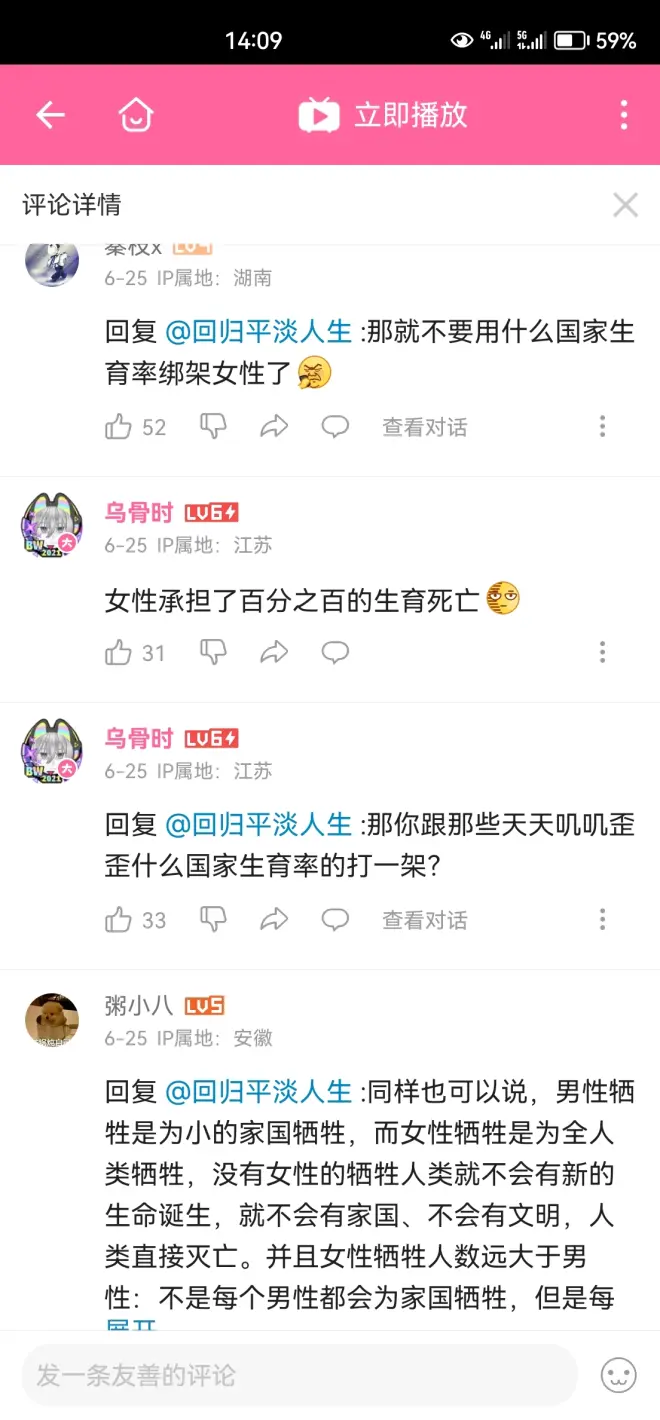Dislike the 湖南 user's reply

(x=213, y=427)
